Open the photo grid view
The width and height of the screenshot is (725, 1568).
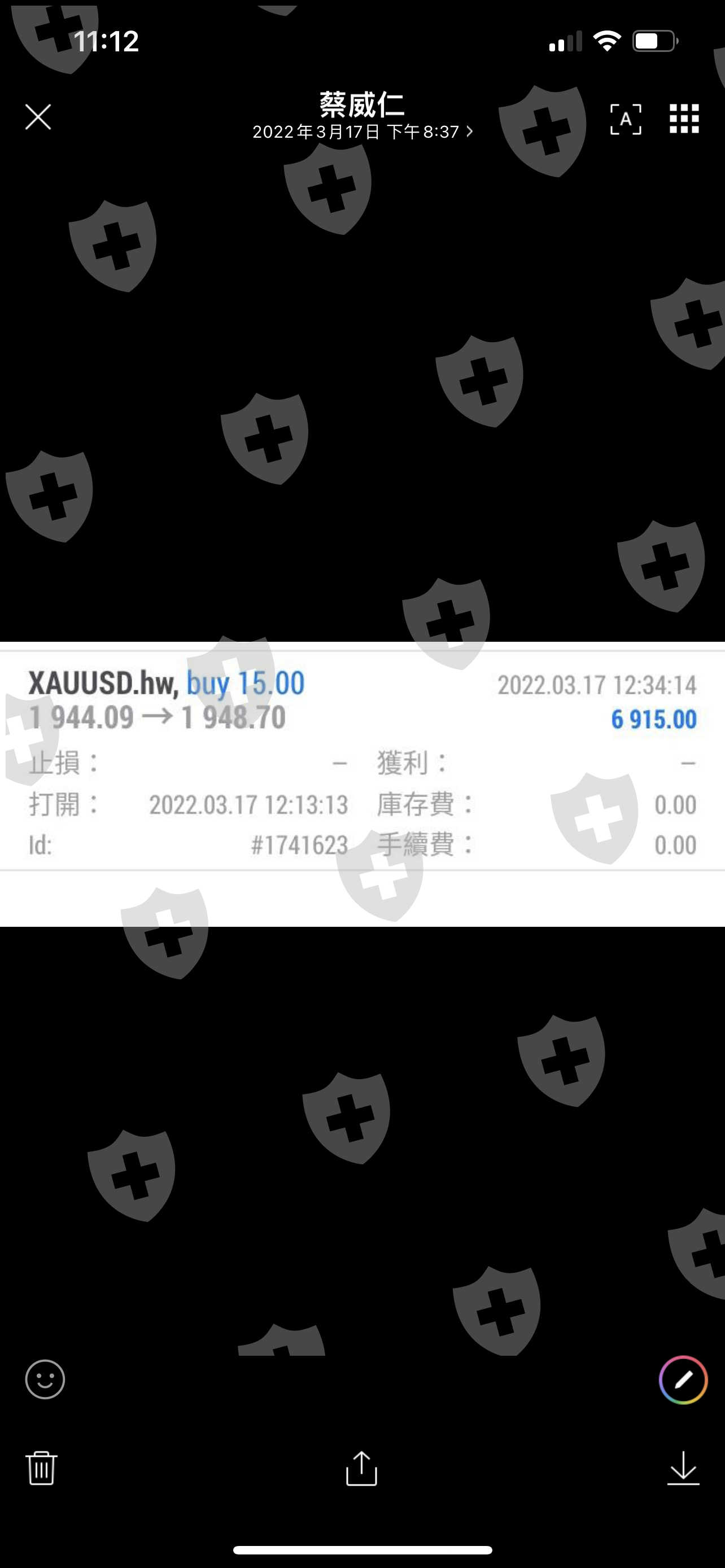(684, 119)
